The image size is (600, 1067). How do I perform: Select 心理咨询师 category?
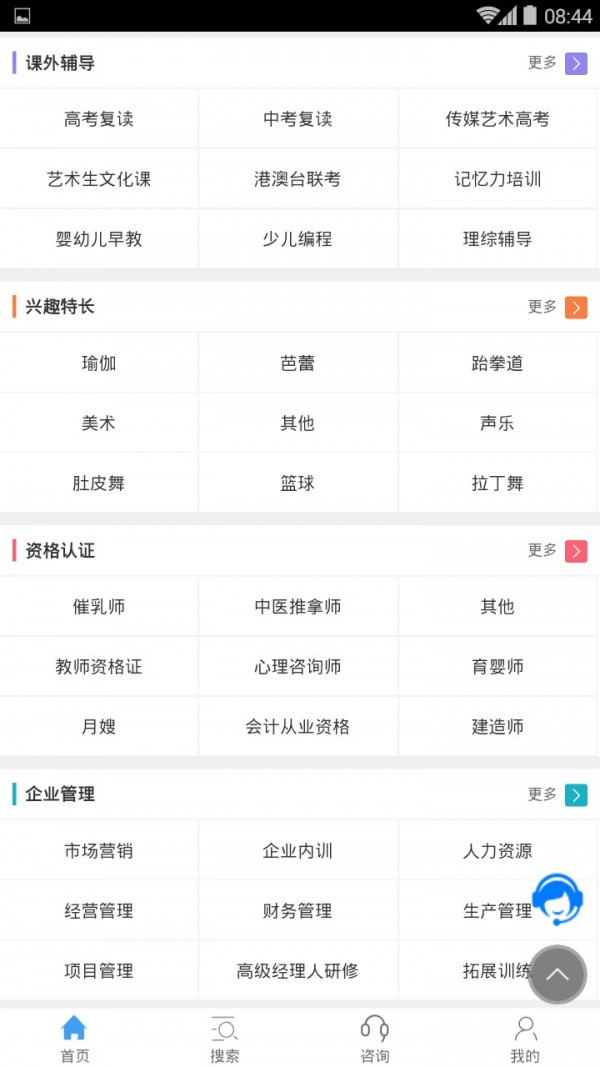(x=298, y=667)
